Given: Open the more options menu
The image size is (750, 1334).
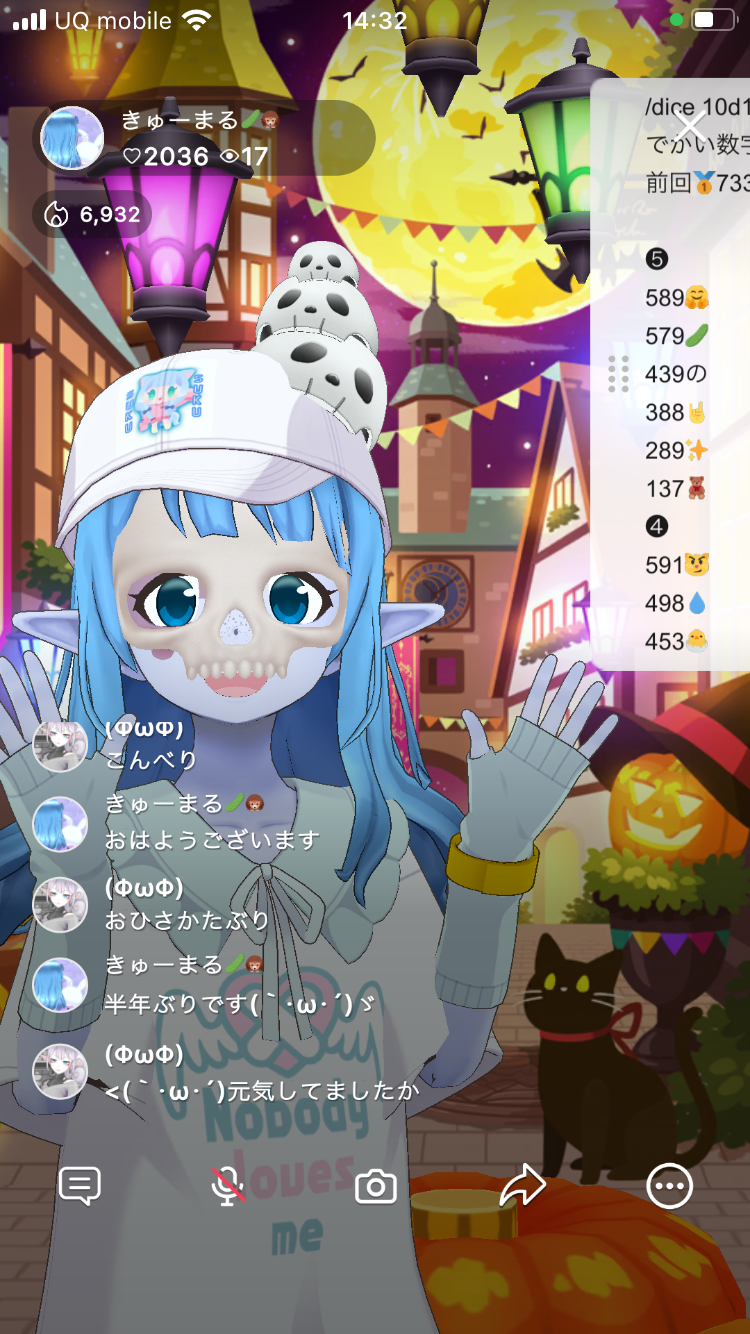Looking at the screenshot, I should tap(669, 1186).
